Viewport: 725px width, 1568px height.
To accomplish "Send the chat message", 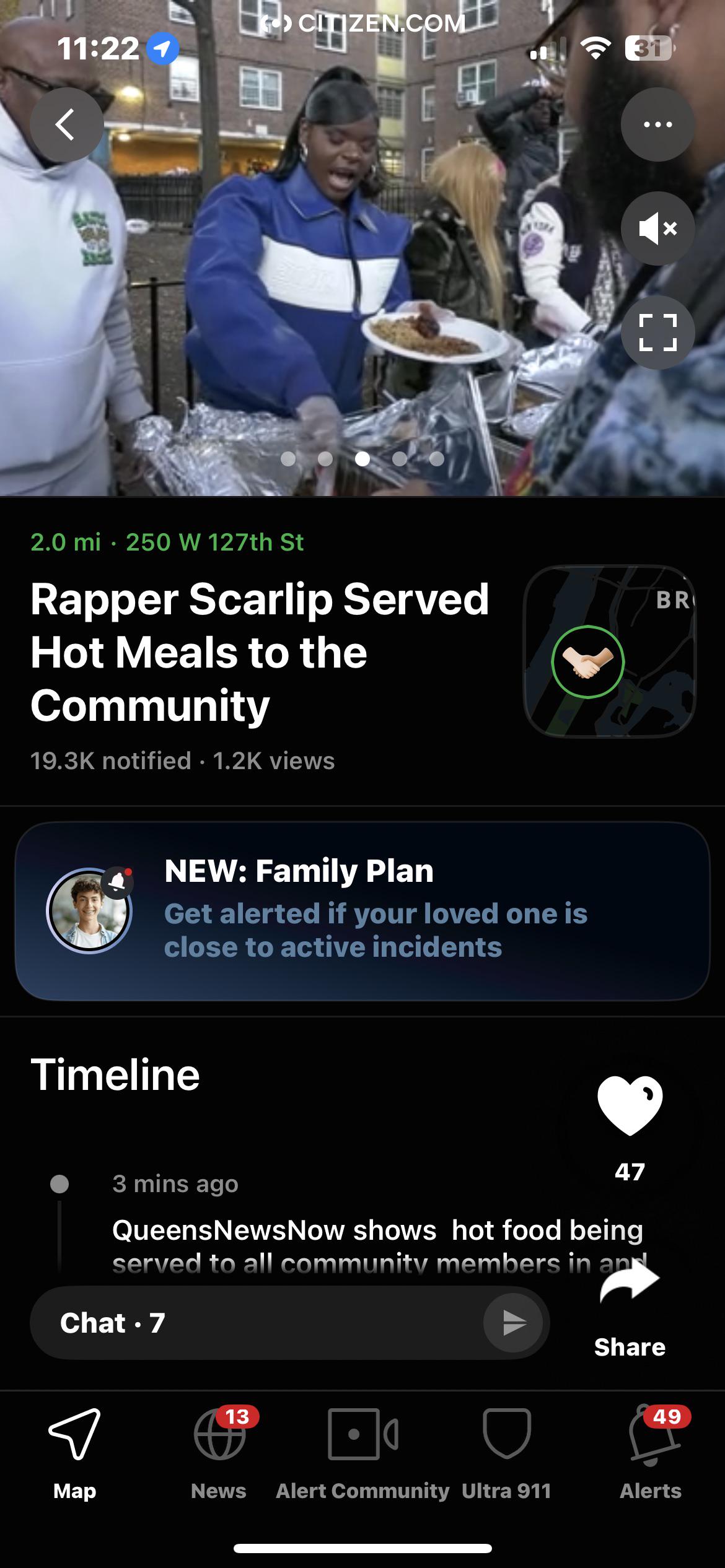I will pyautogui.click(x=513, y=1323).
